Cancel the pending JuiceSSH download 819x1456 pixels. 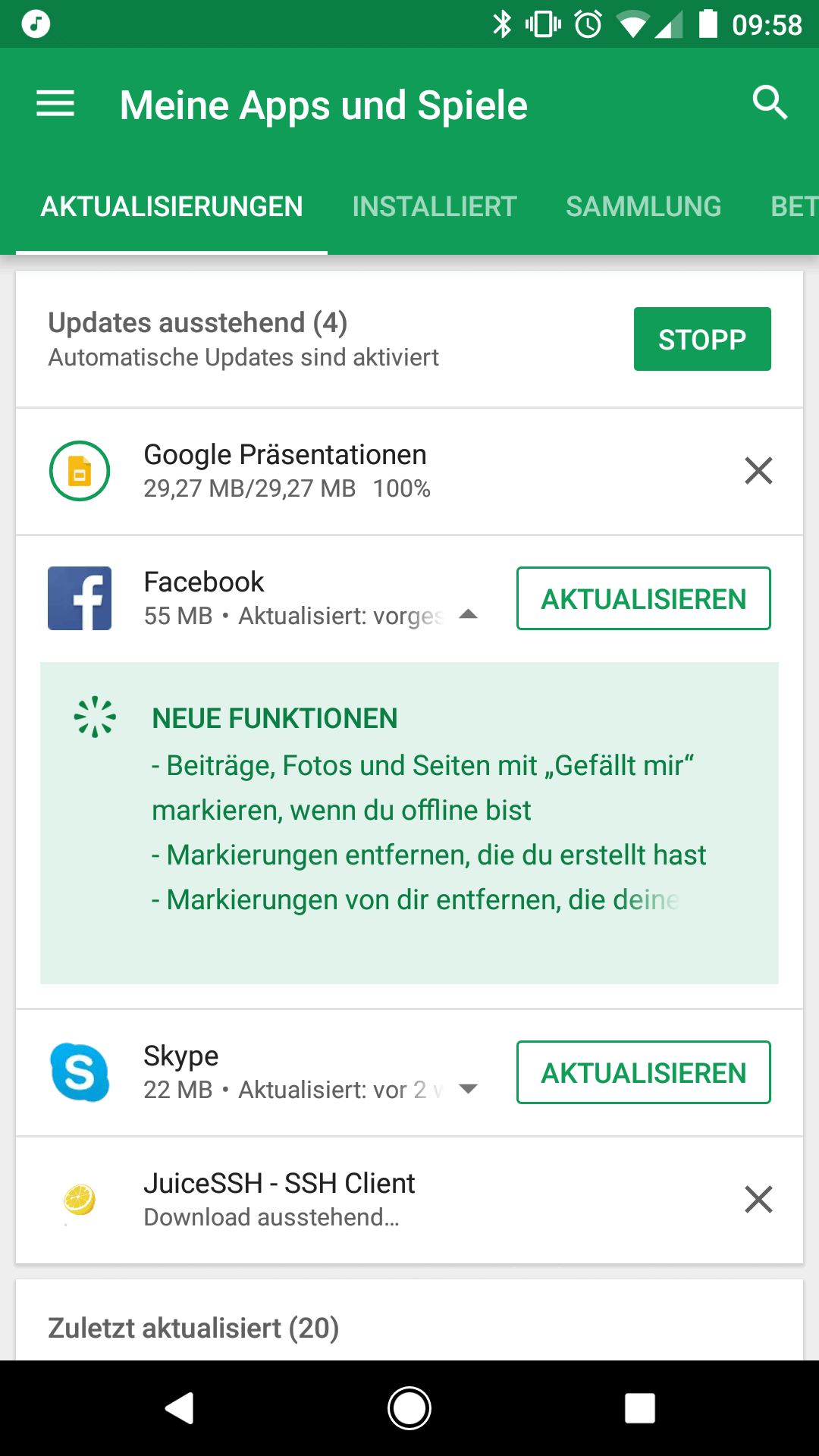click(758, 1200)
